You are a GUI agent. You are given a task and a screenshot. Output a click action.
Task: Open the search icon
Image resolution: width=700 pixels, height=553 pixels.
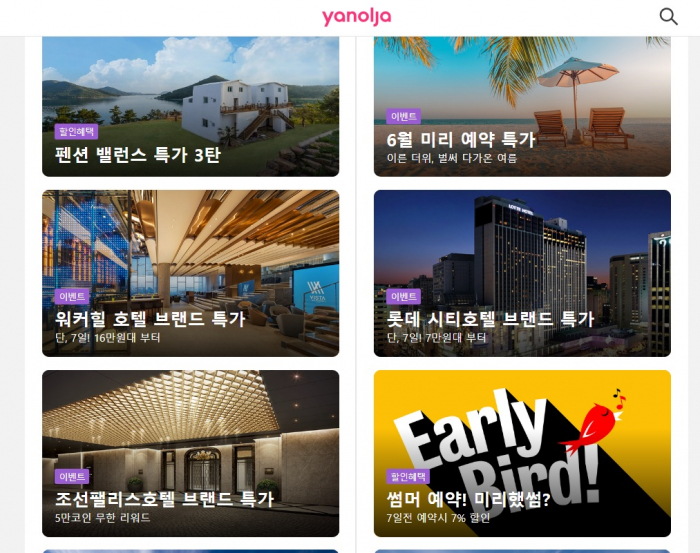668,16
